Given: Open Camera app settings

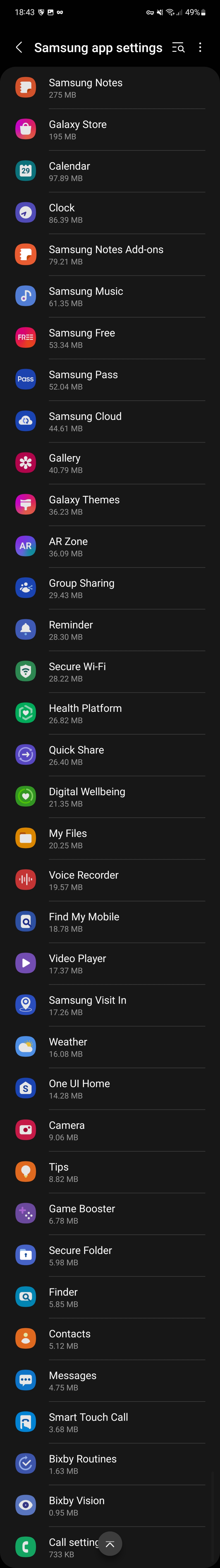Looking at the screenshot, I should click(110, 1130).
